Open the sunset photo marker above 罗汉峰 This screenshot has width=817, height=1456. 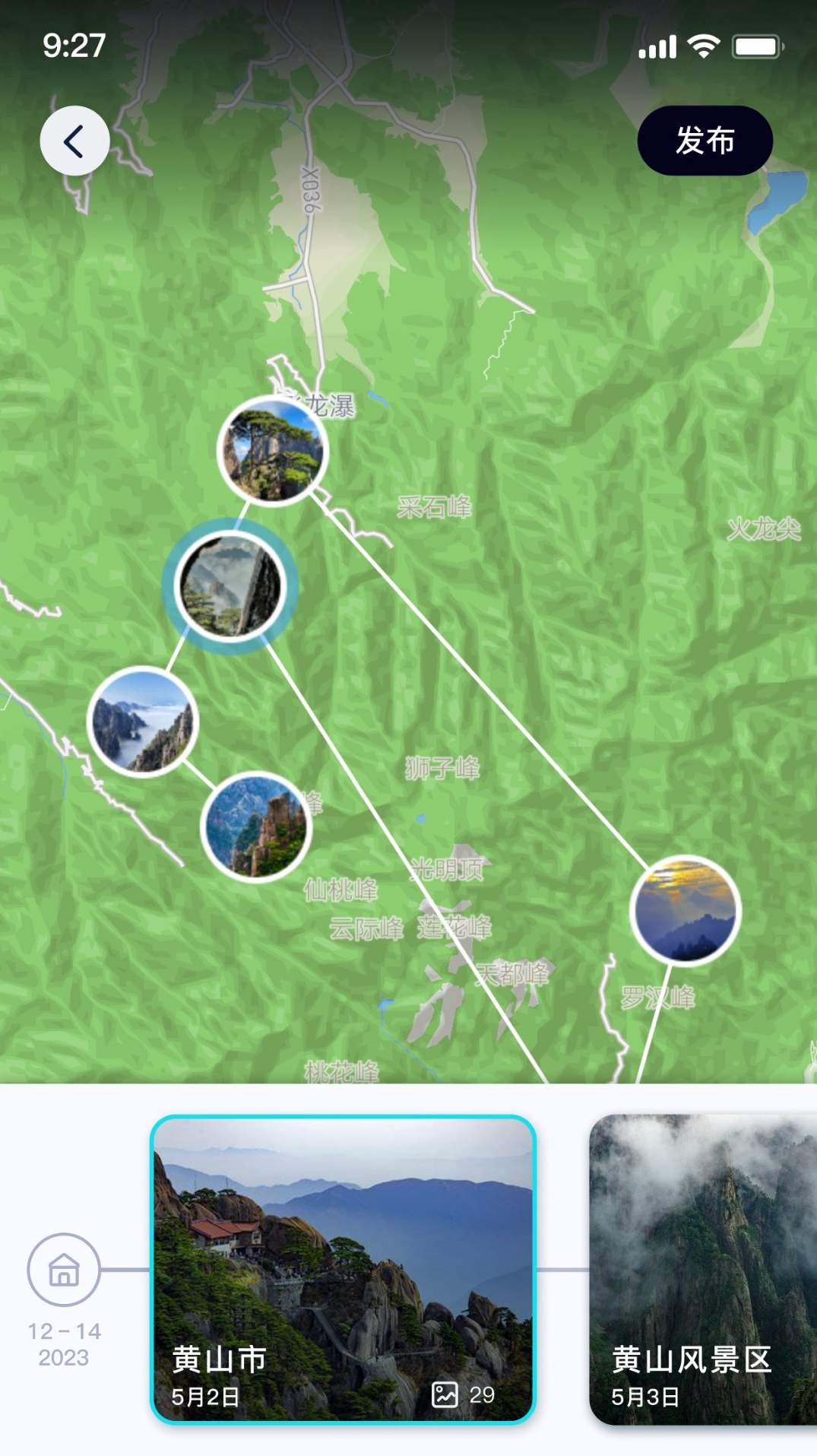coord(686,910)
